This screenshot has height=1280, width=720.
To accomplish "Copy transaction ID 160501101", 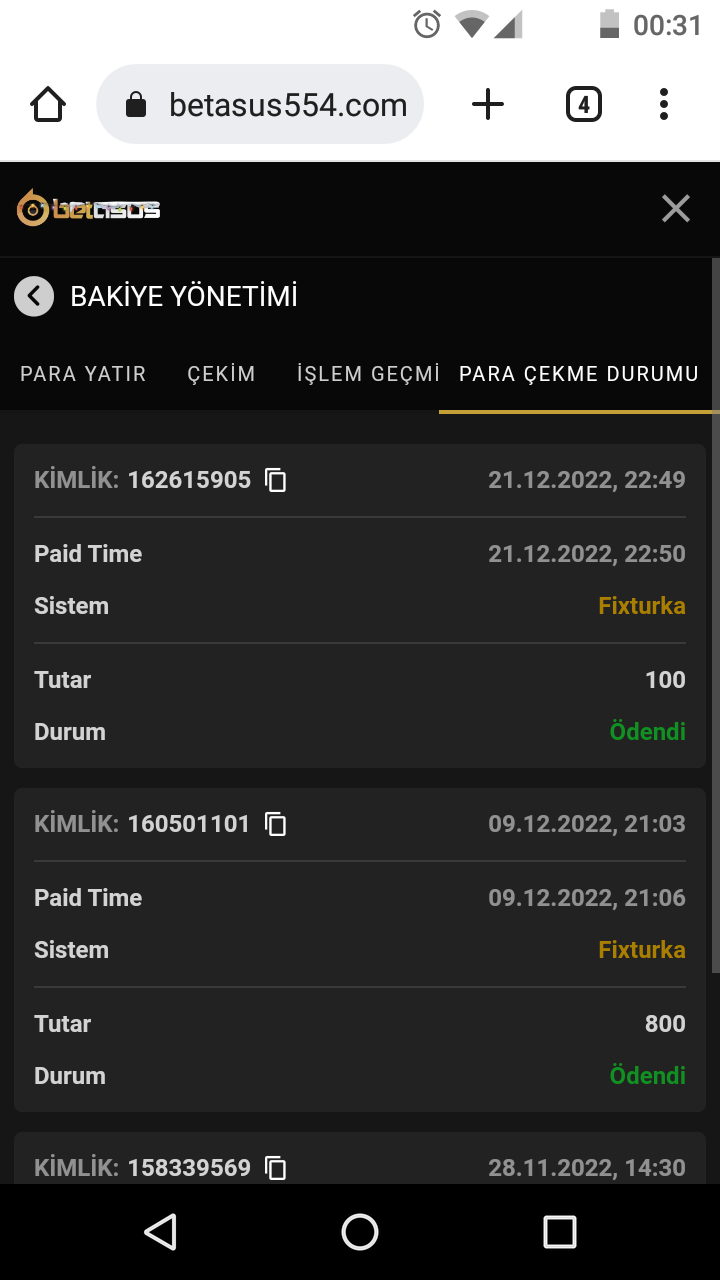I will 276,824.
